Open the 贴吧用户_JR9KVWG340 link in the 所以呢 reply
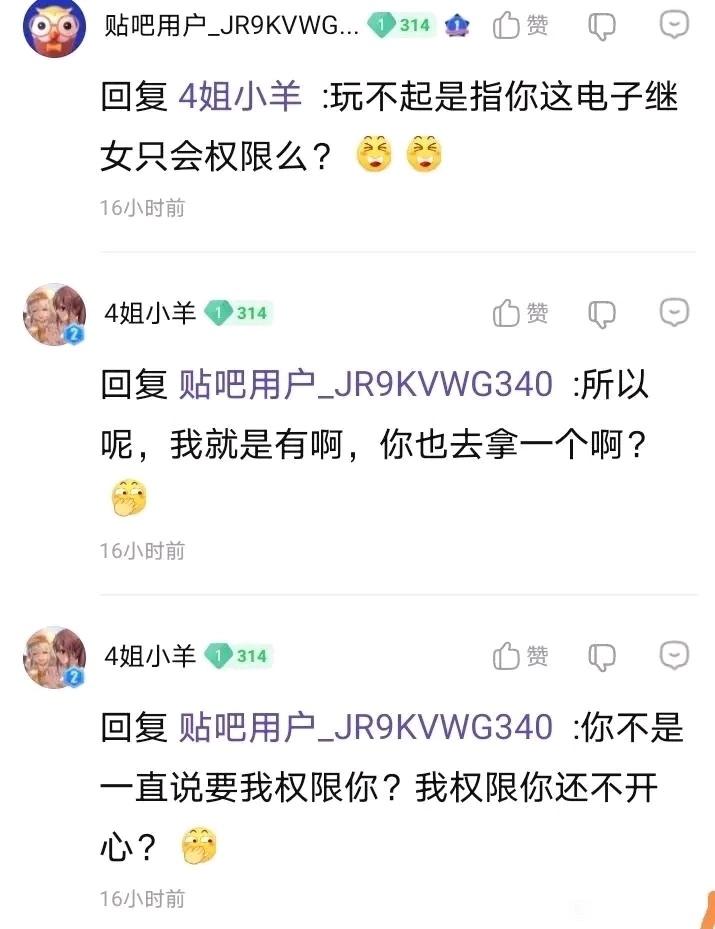Image resolution: width=715 pixels, height=929 pixels. tap(365, 384)
